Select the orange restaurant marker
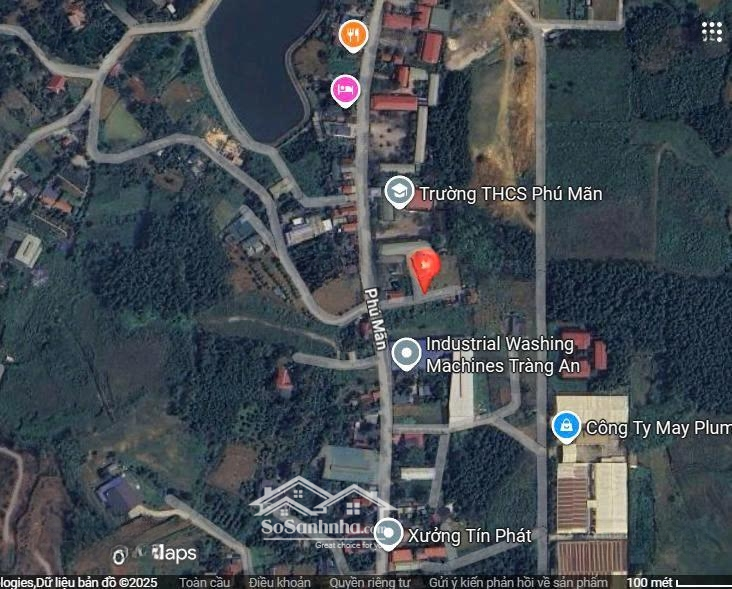Image resolution: width=732 pixels, height=589 pixels. click(x=352, y=36)
